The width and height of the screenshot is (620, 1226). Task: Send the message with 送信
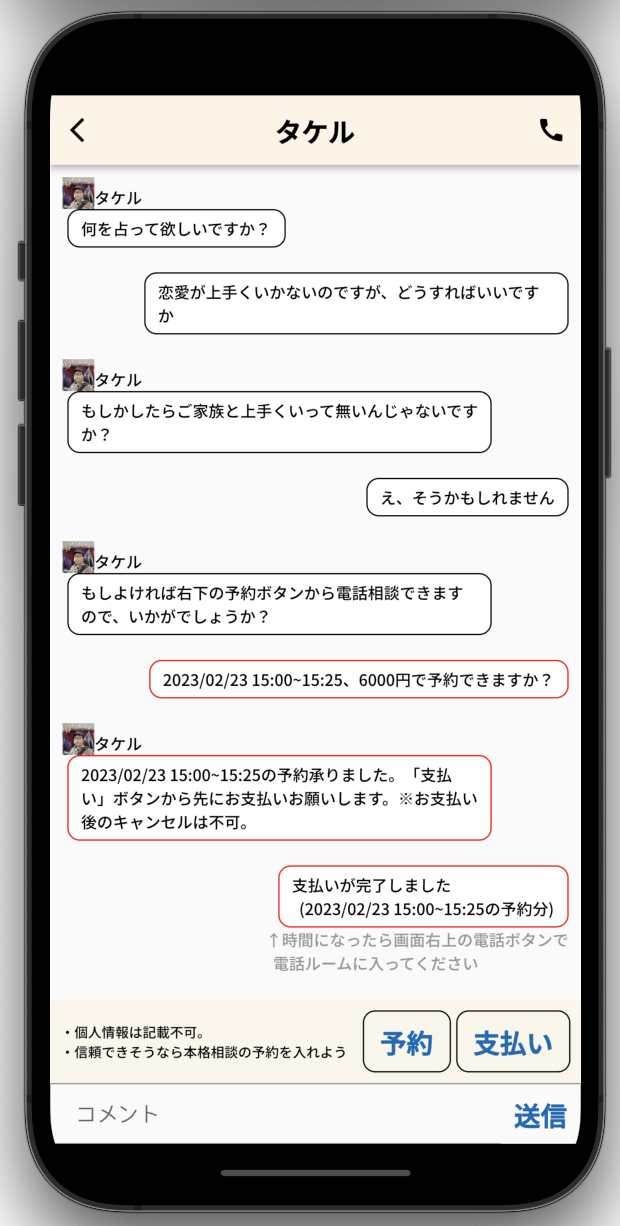tap(540, 1115)
